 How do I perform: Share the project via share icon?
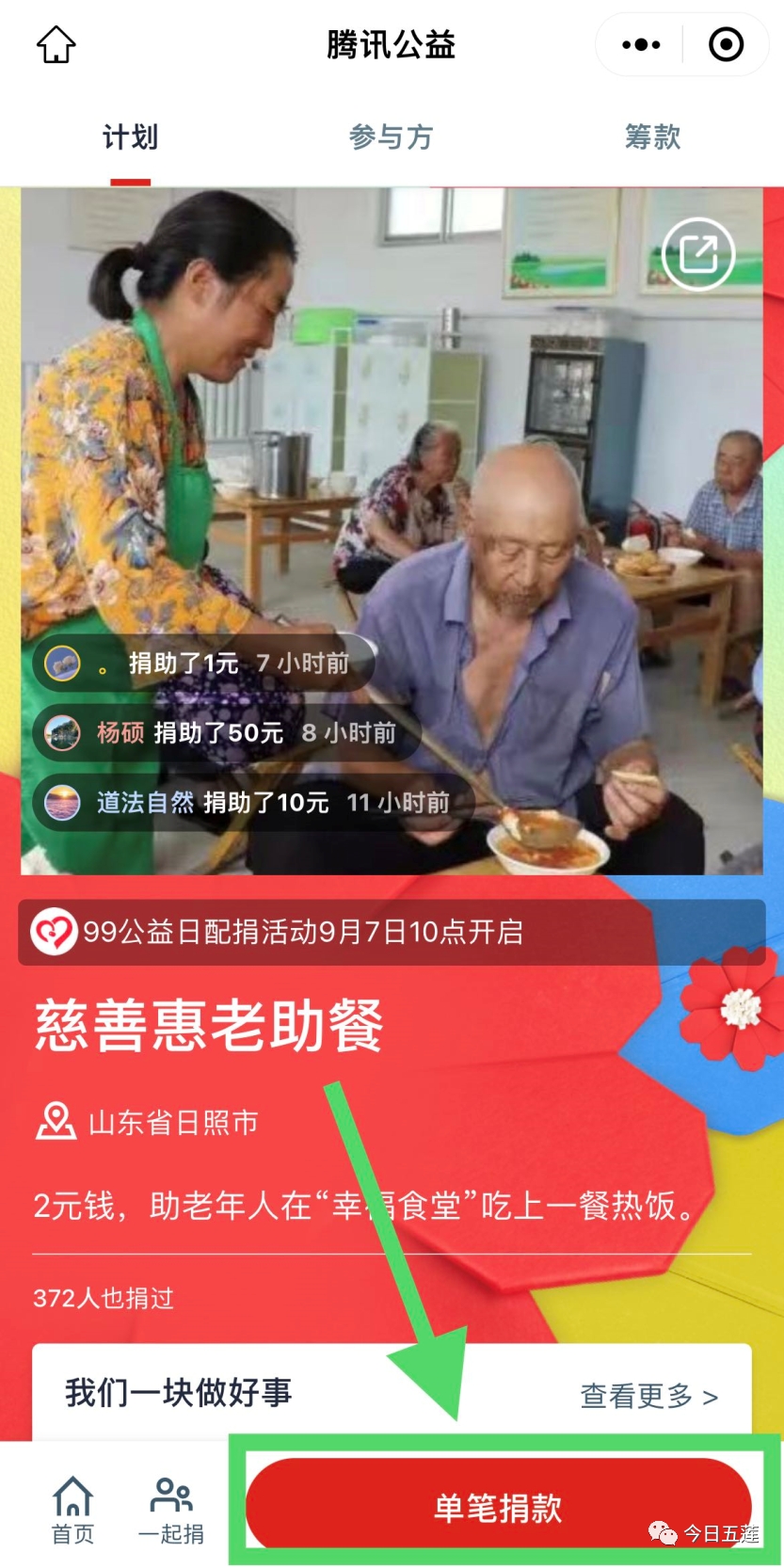[698, 253]
